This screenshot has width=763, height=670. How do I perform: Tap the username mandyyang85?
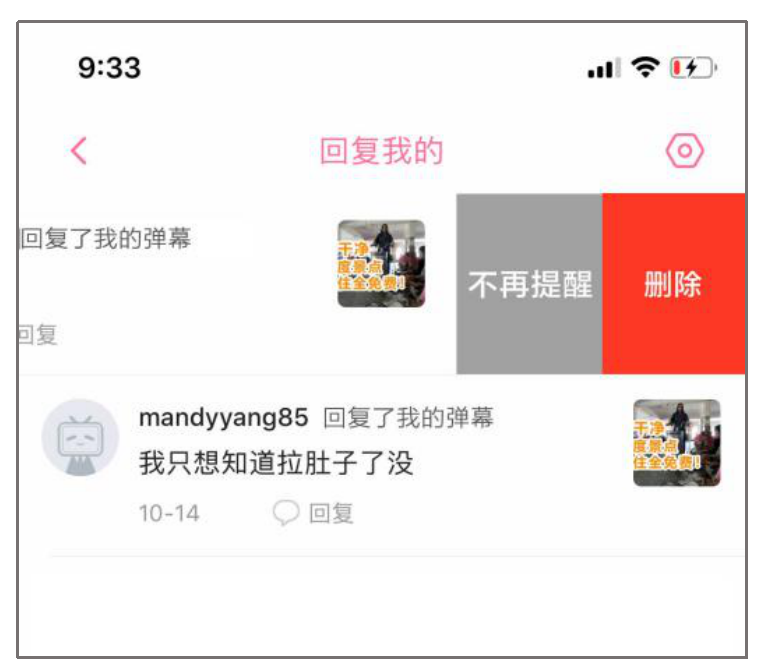[x=223, y=417]
